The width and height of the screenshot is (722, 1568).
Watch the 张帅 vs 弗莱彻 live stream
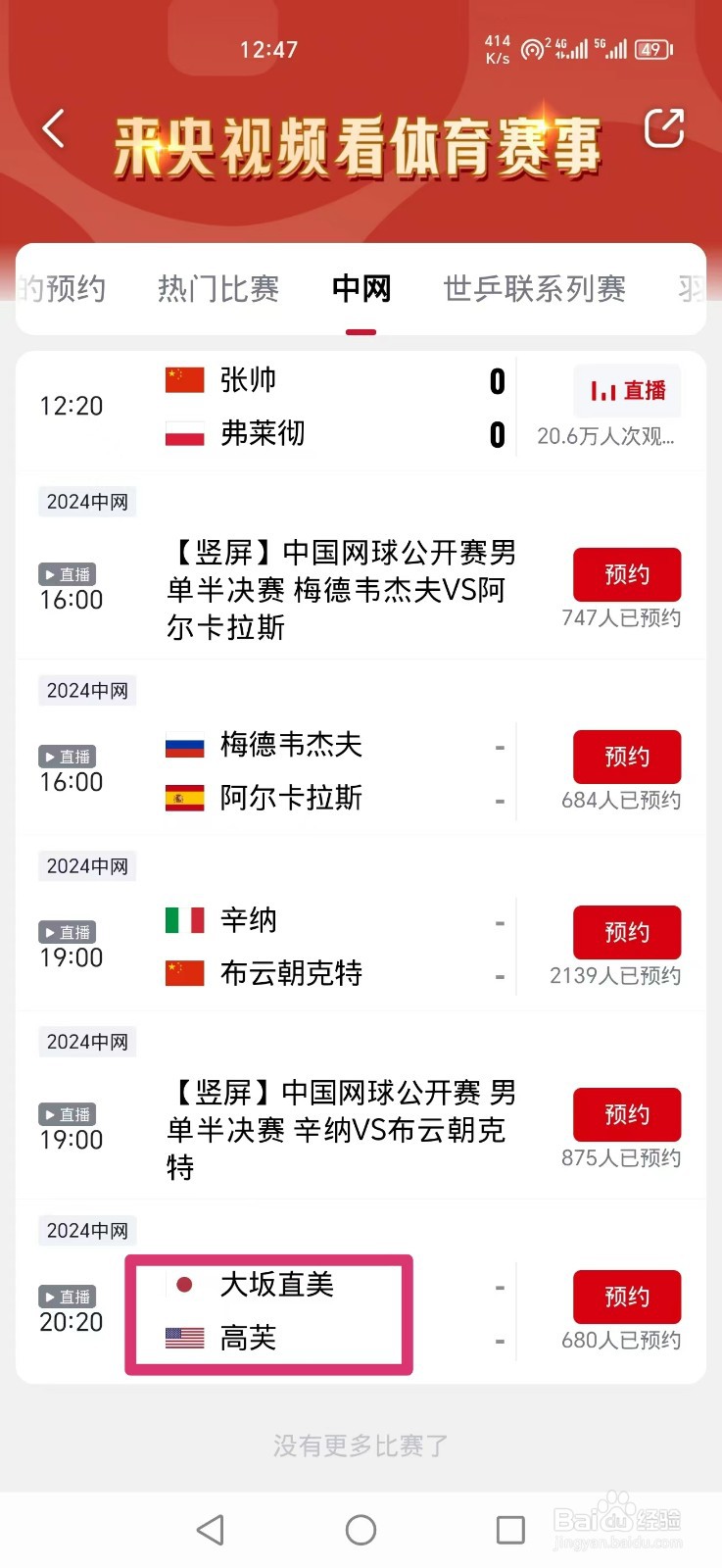627,391
